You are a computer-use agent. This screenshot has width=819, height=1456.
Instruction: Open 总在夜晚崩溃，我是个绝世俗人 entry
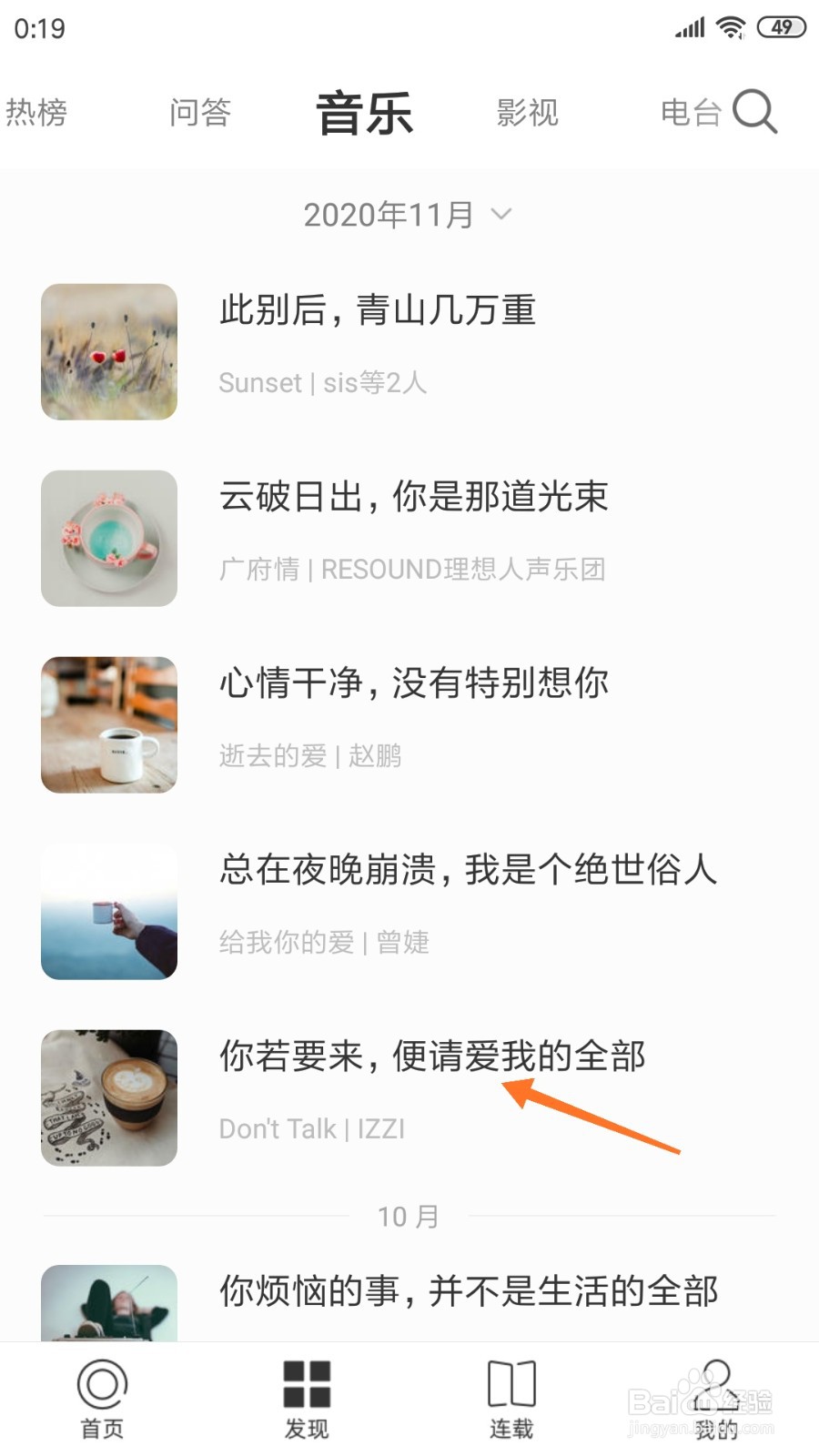pyautogui.click(x=409, y=911)
